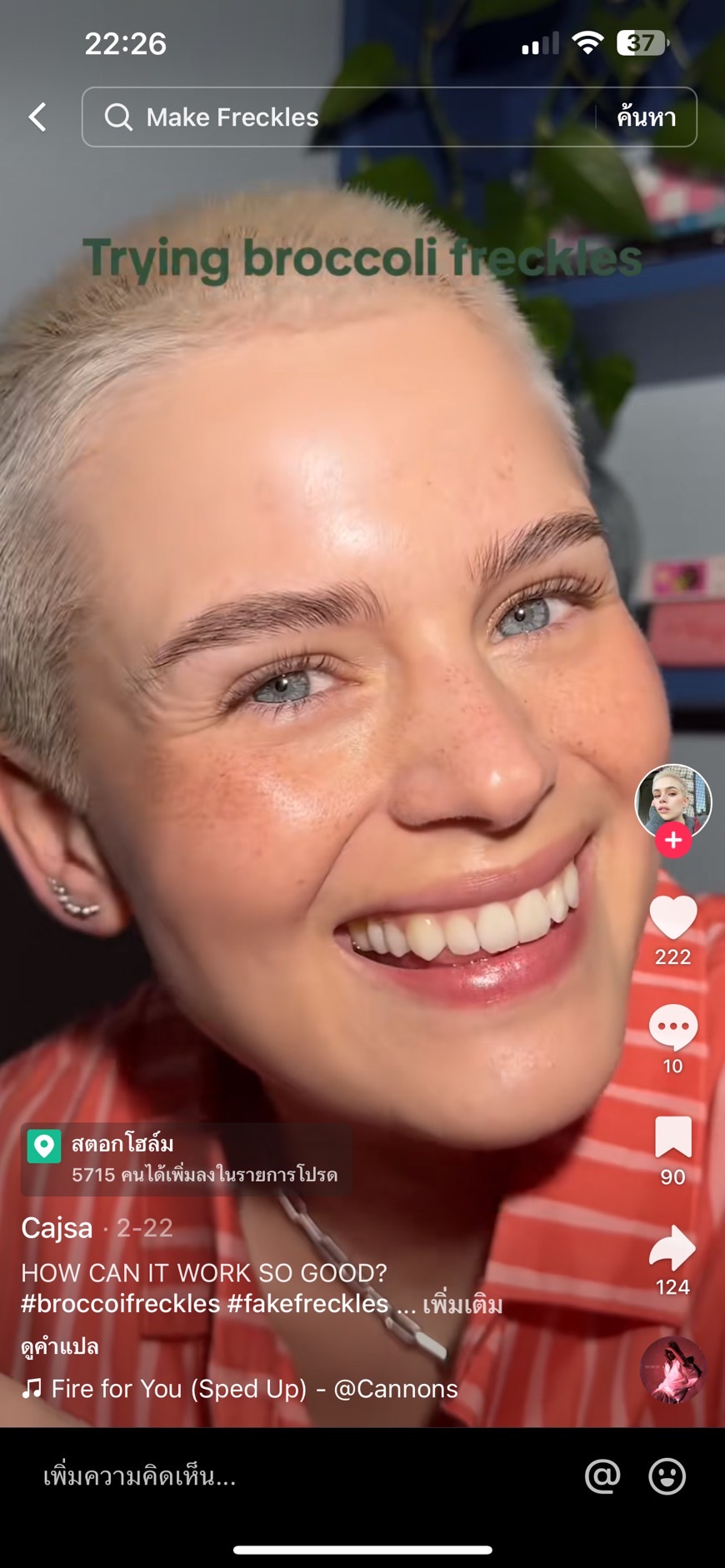Open the emoji picker icon
725x1568 pixels.
tap(667, 1476)
